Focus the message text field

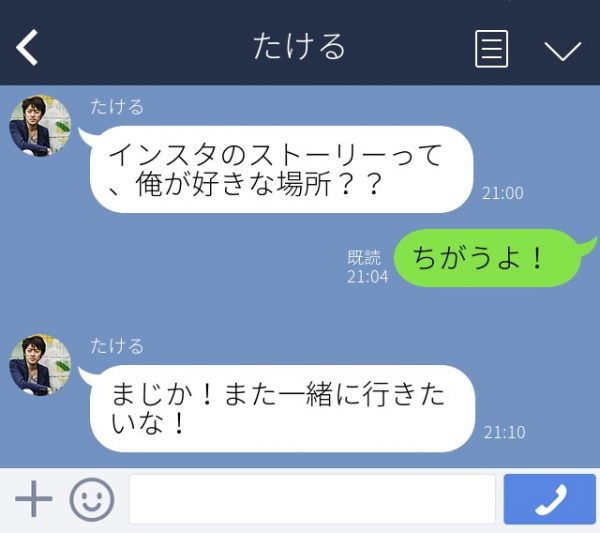click(x=312, y=499)
